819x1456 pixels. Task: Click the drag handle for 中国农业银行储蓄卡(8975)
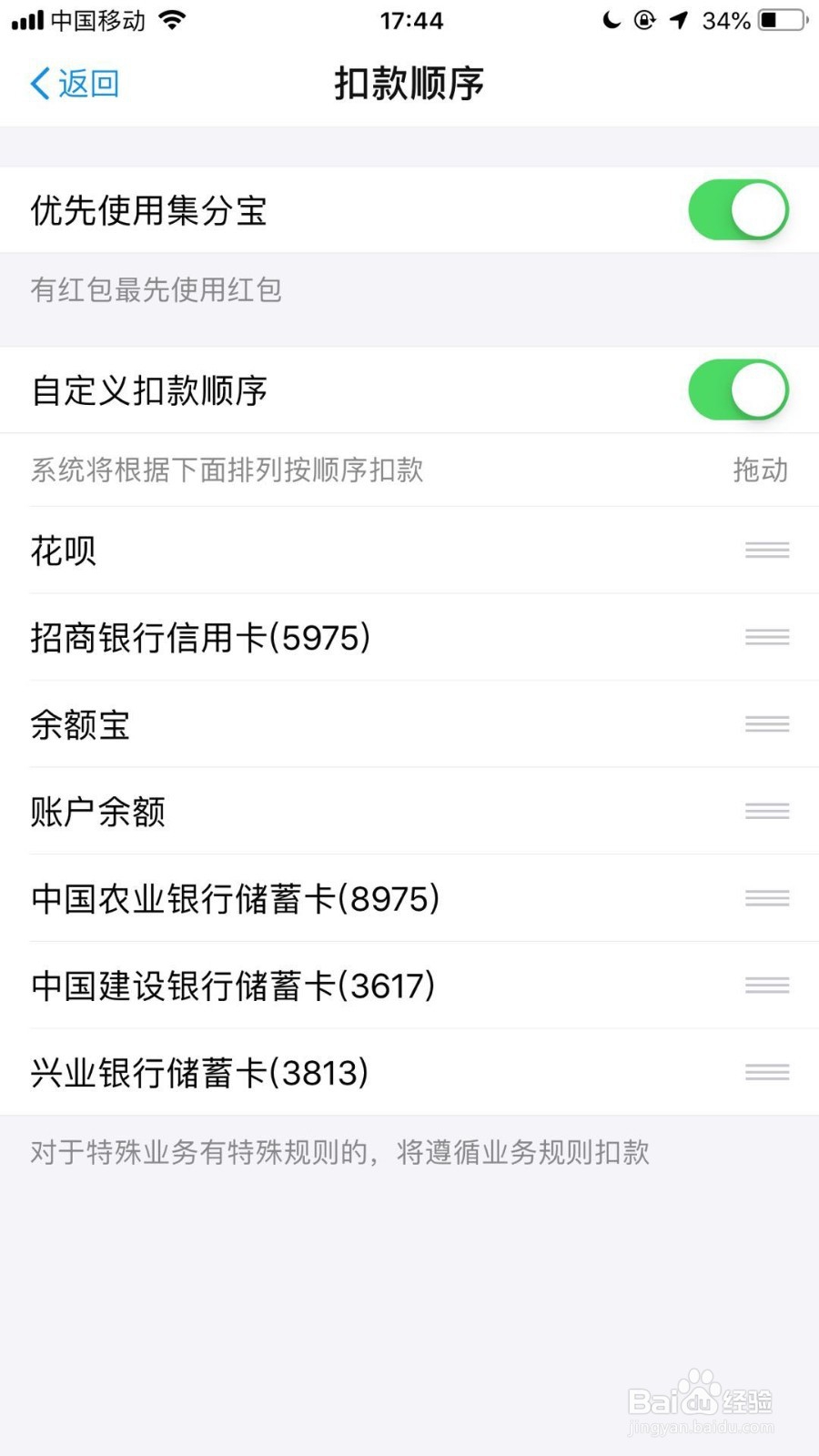(766, 898)
